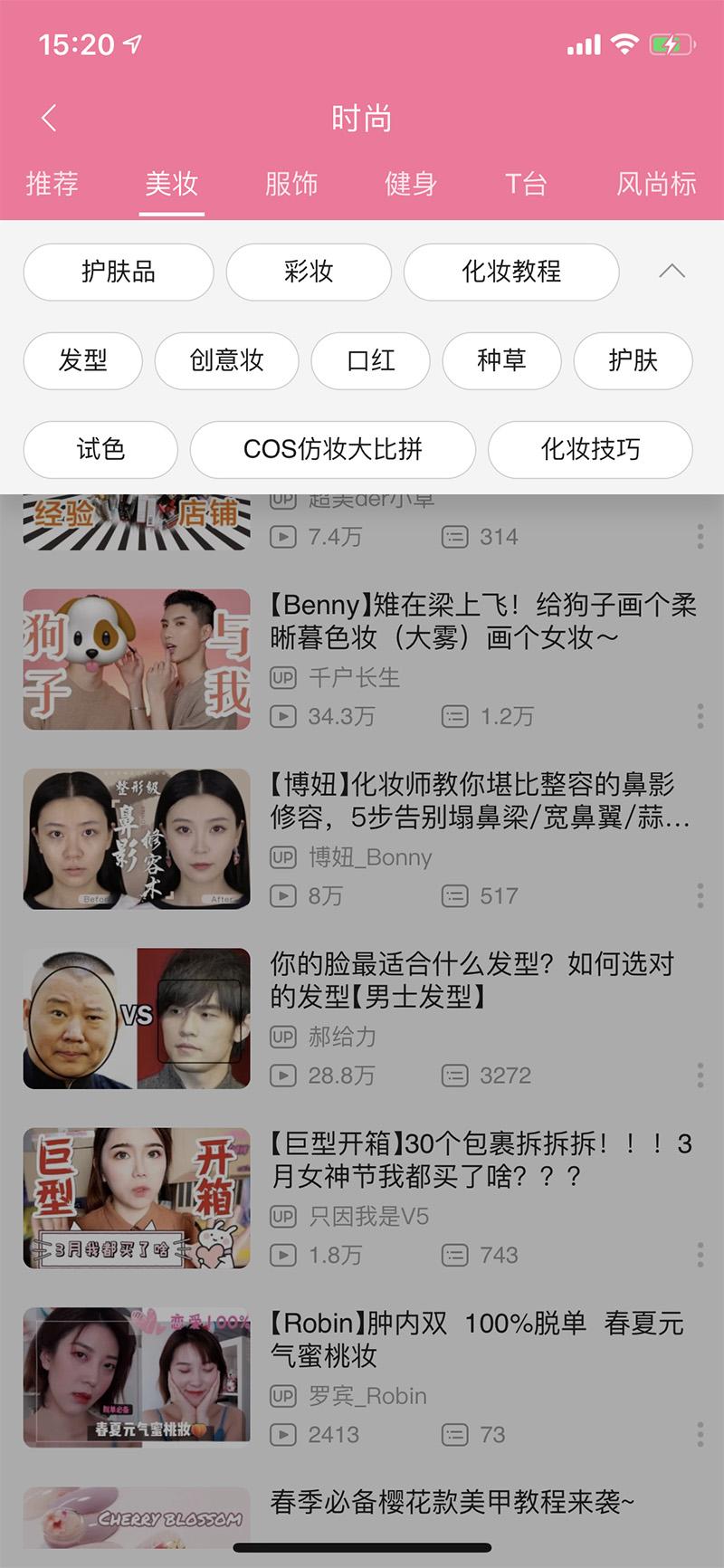Tap the 口红 tag
724x1568 pixels.
pos(371,360)
